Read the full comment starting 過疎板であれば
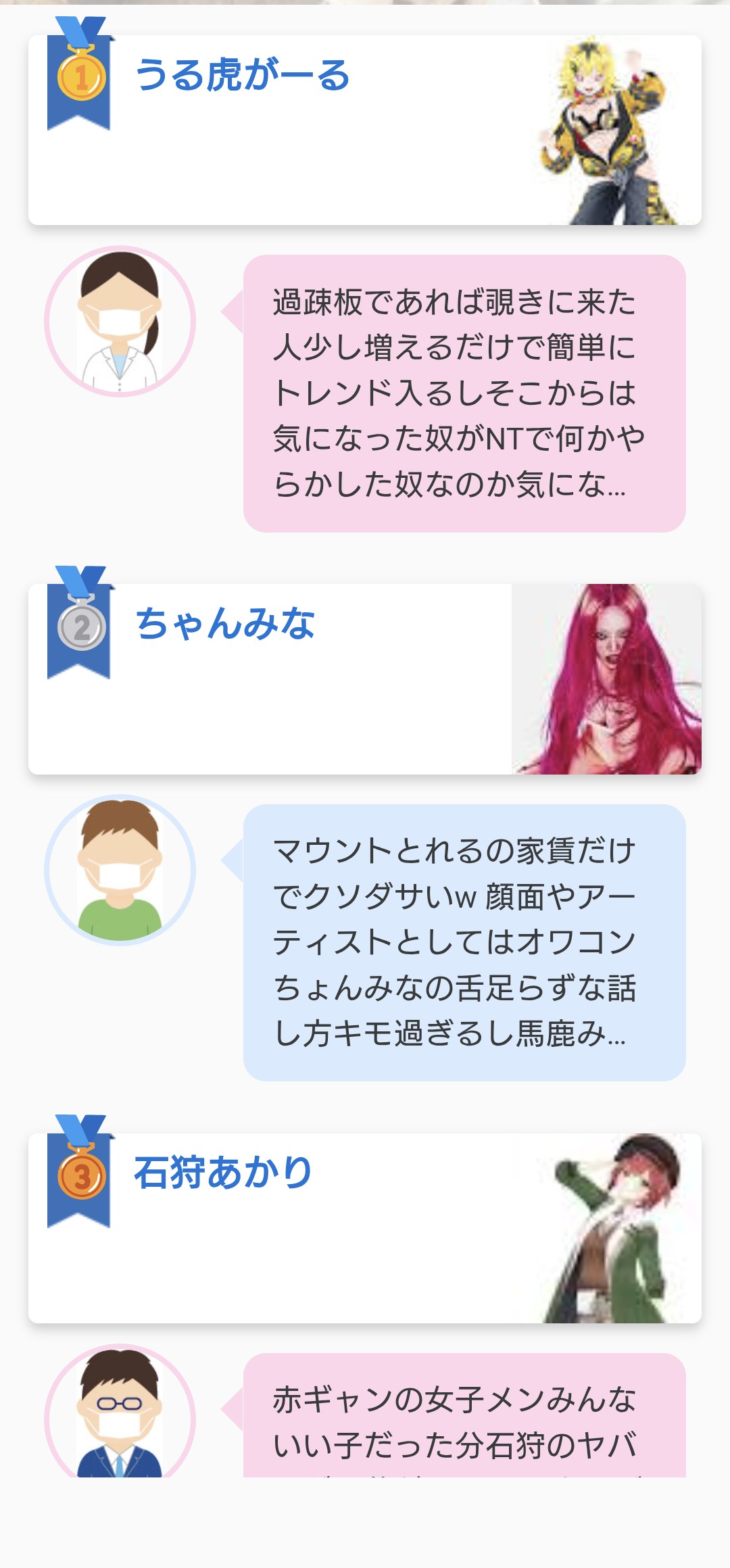 coord(464,393)
